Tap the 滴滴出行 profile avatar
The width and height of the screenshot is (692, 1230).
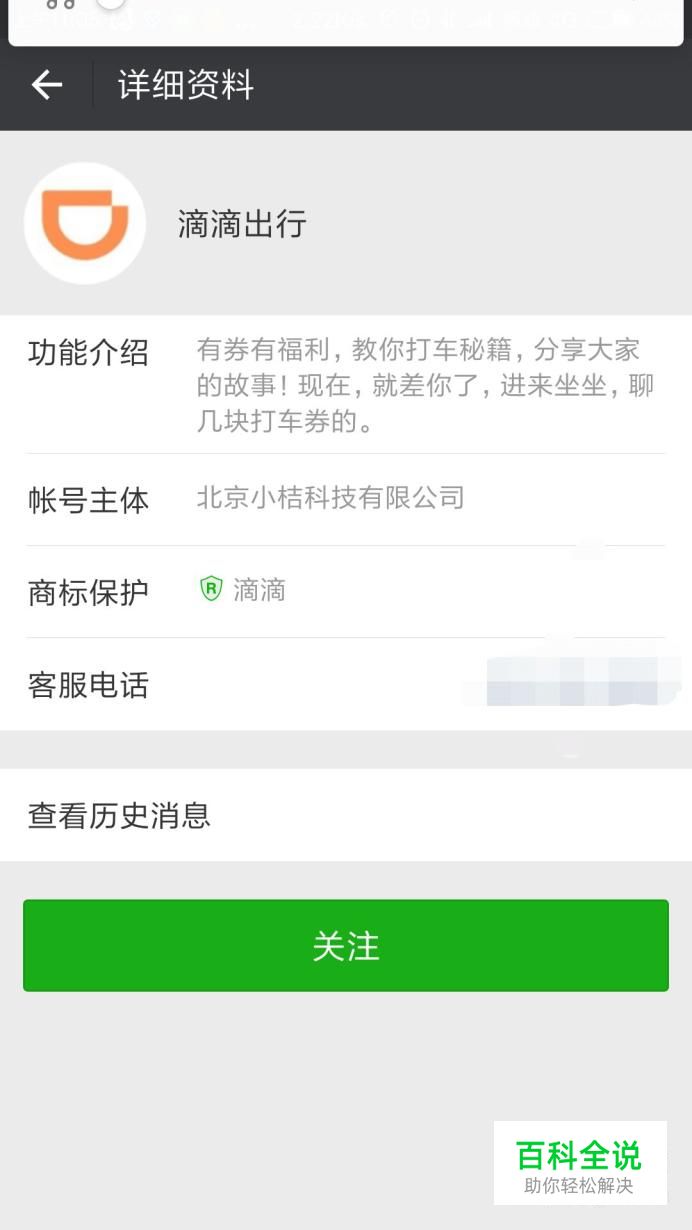point(85,223)
